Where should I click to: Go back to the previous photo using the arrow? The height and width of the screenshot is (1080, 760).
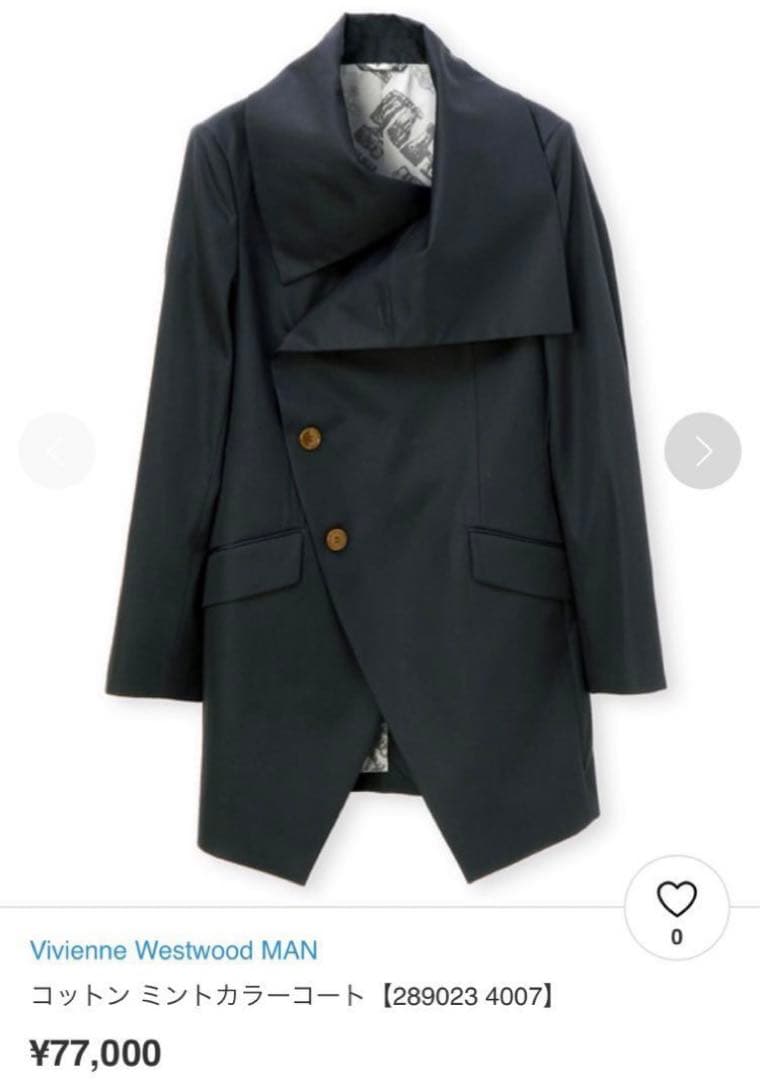pyautogui.click(x=56, y=450)
